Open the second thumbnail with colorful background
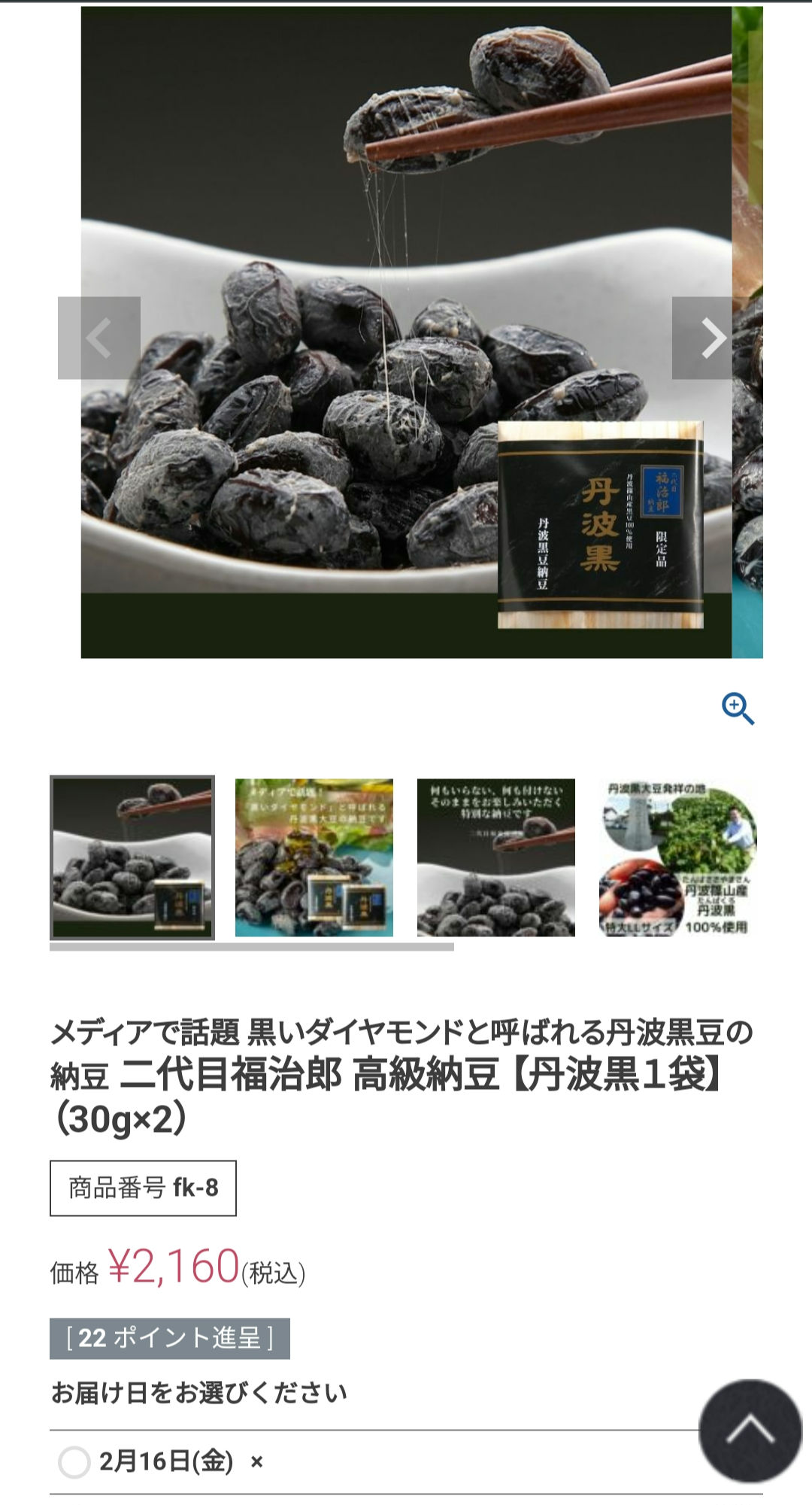The width and height of the screenshot is (812, 1505). [314, 857]
